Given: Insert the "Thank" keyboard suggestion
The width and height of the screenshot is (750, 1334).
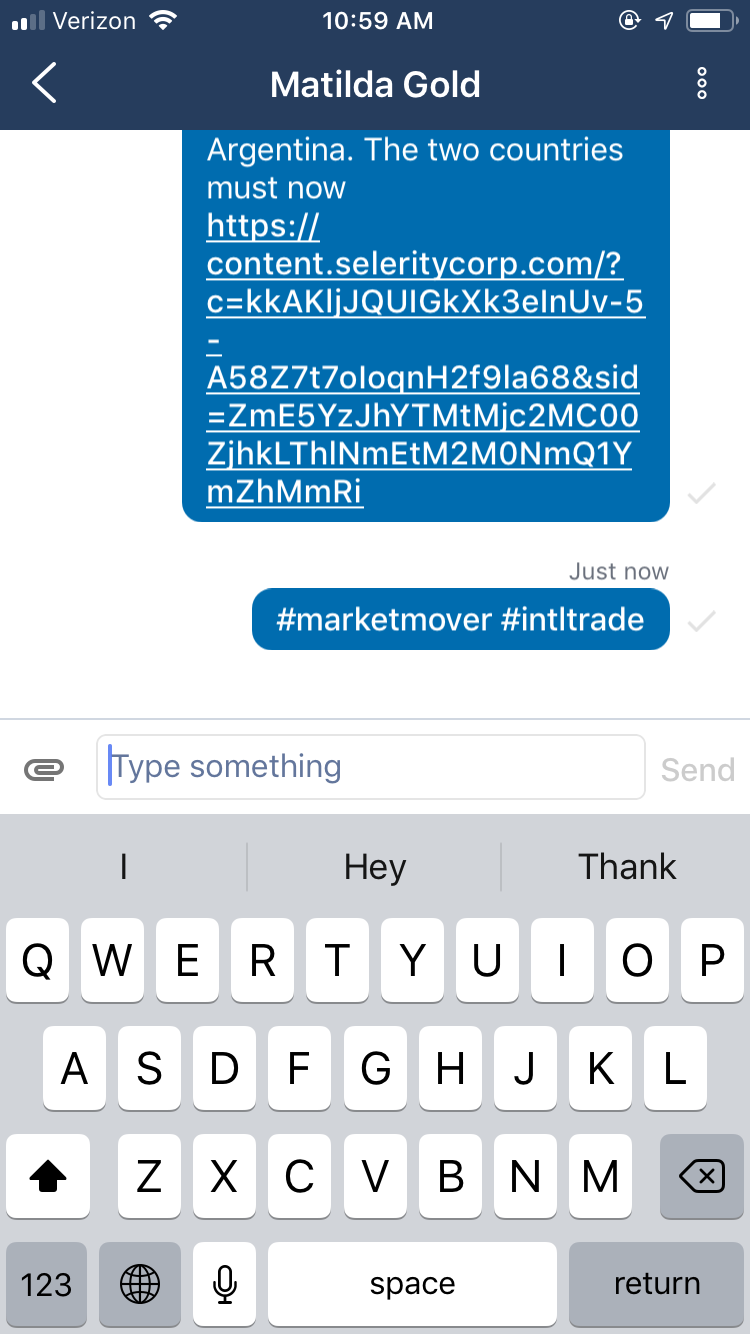Looking at the screenshot, I should [x=627, y=866].
